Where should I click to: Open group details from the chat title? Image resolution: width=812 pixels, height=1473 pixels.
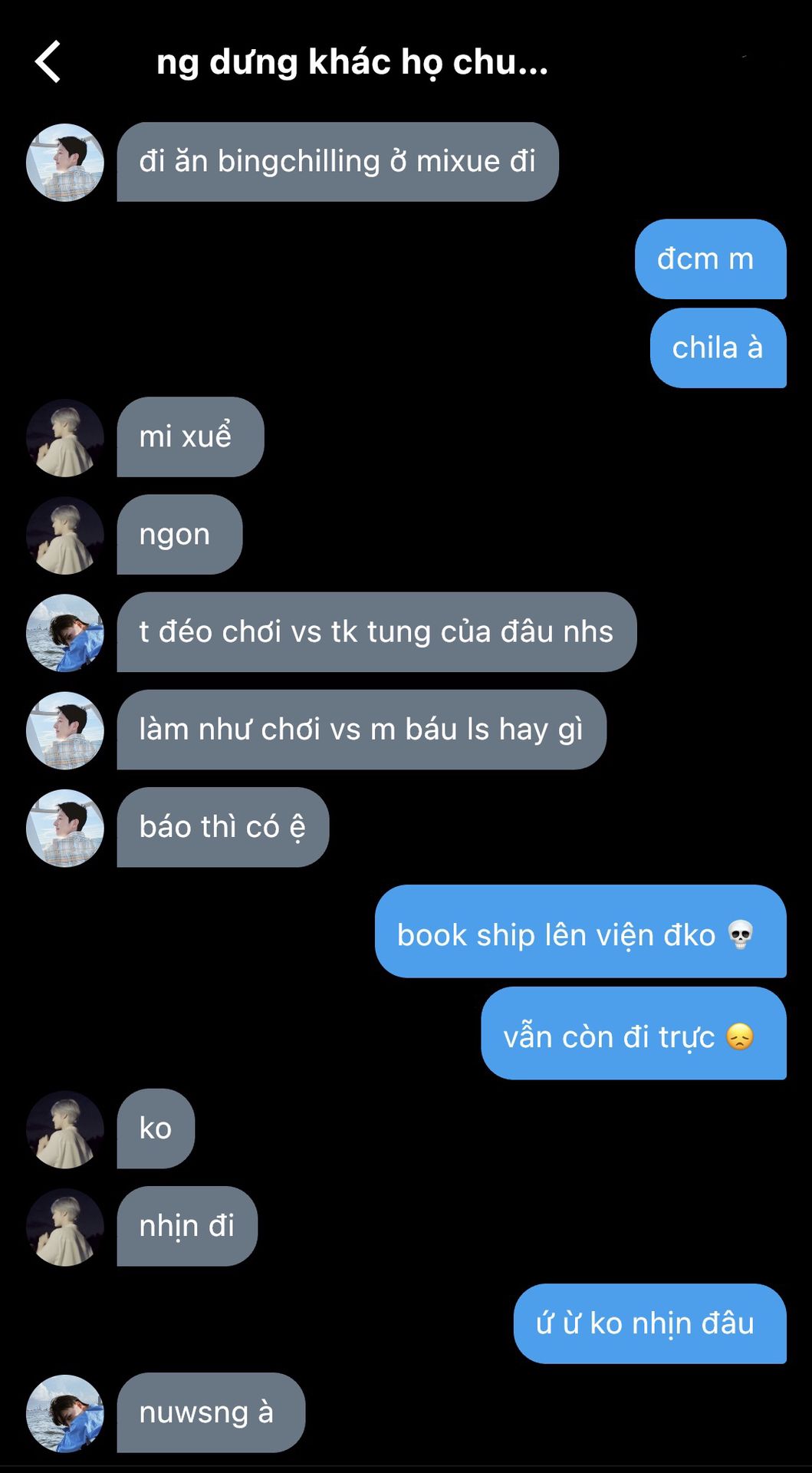(352, 62)
